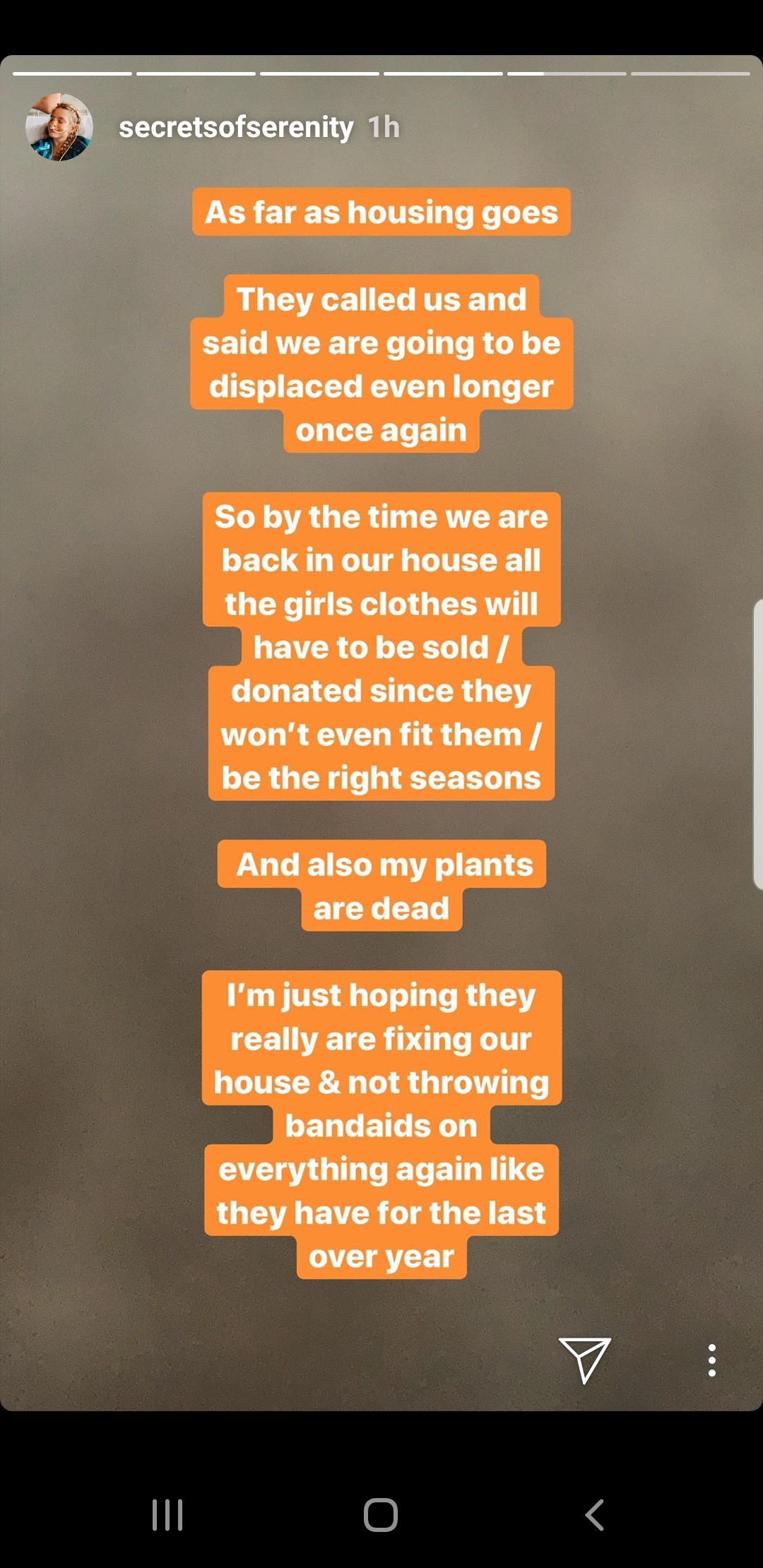Open the recent apps overview
The height and width of the screenshot is (1568, 763).
tap(167, 1515)
